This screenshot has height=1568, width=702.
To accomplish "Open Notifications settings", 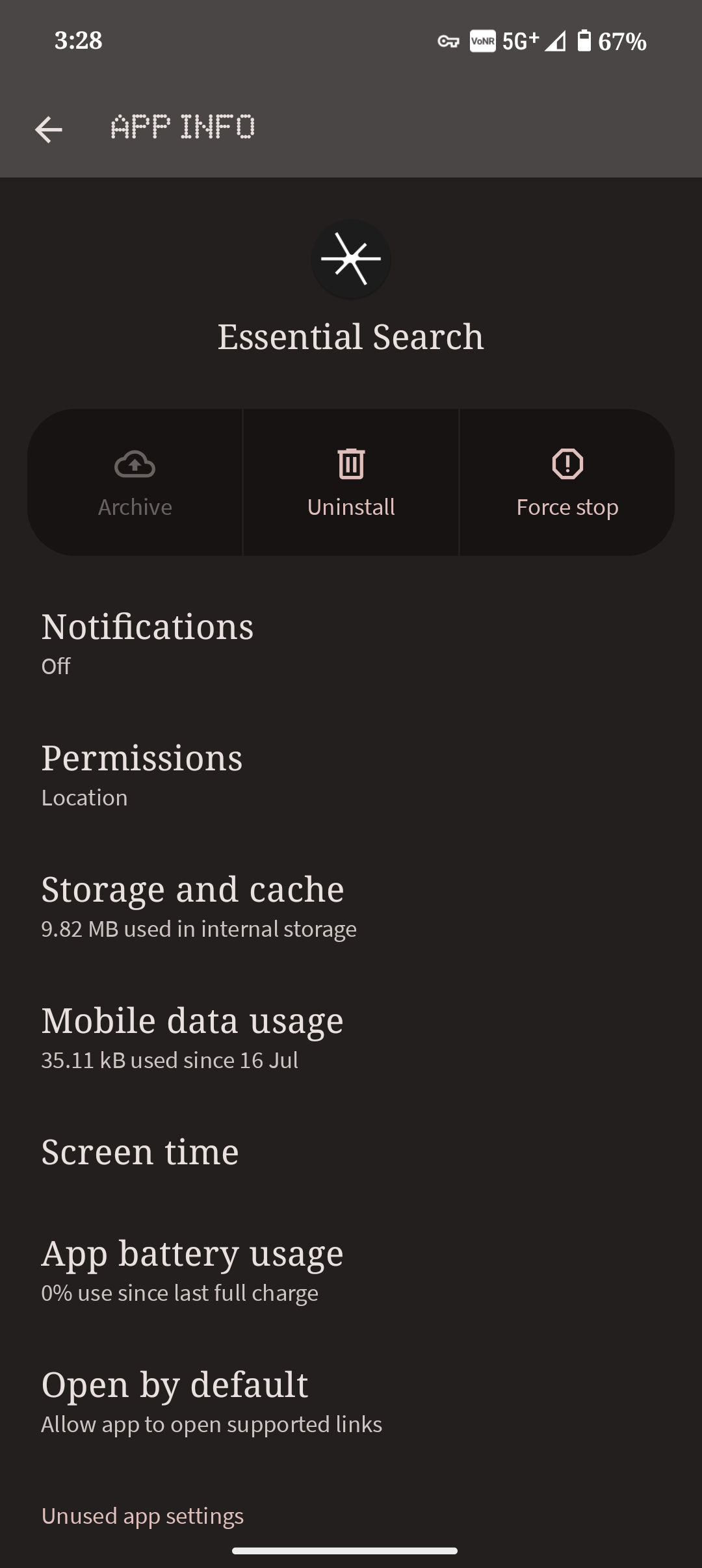I will click(x=351, y=643).
